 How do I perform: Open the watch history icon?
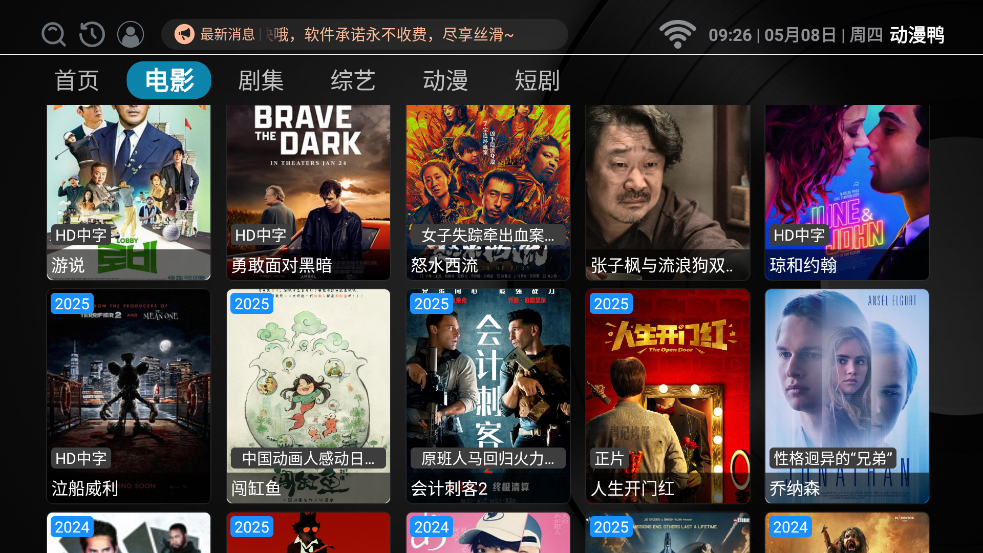92,35
